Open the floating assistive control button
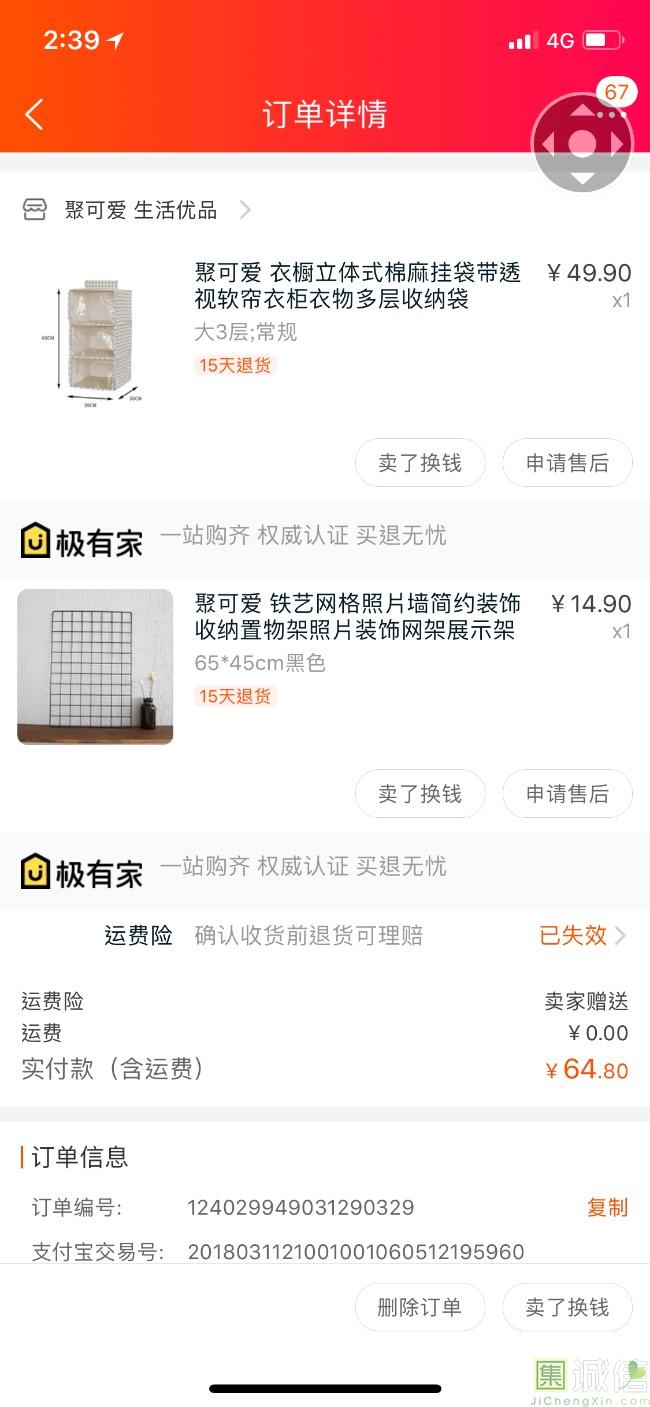The height and width of the screenshot is (1407, 650). (582, 144)
